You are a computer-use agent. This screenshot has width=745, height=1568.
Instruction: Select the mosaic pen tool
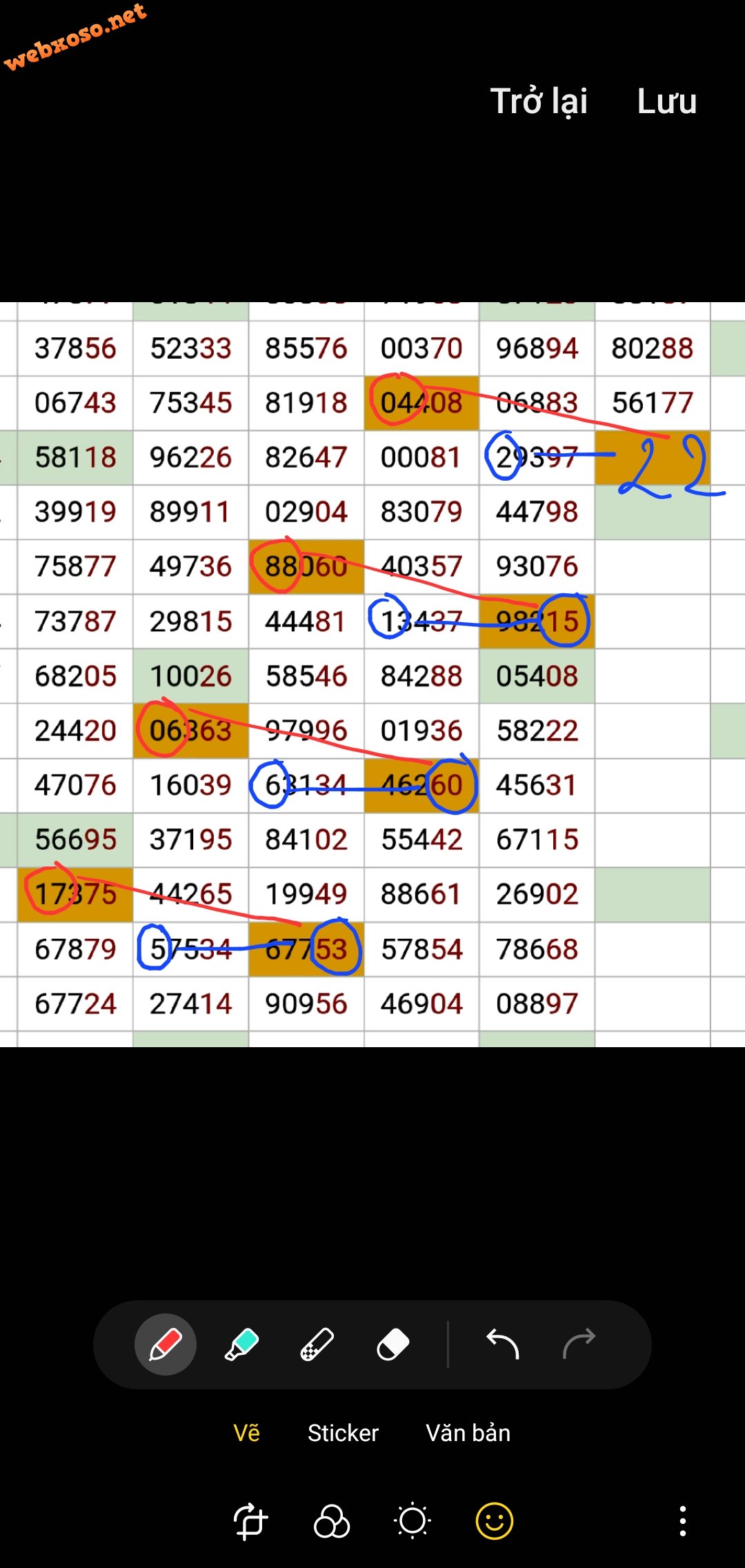(x=317, y=1344)
